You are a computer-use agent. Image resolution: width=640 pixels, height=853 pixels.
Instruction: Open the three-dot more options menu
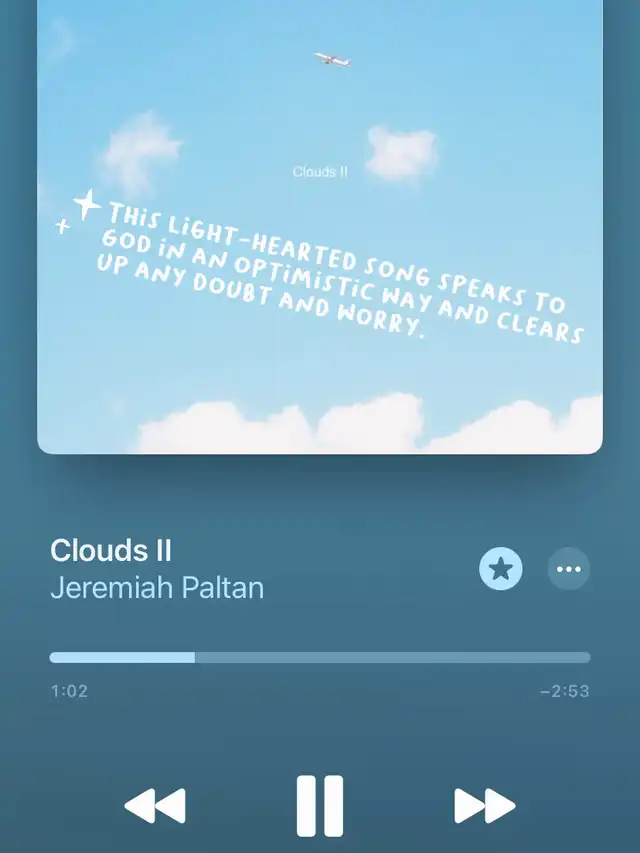tap(569, 568)
